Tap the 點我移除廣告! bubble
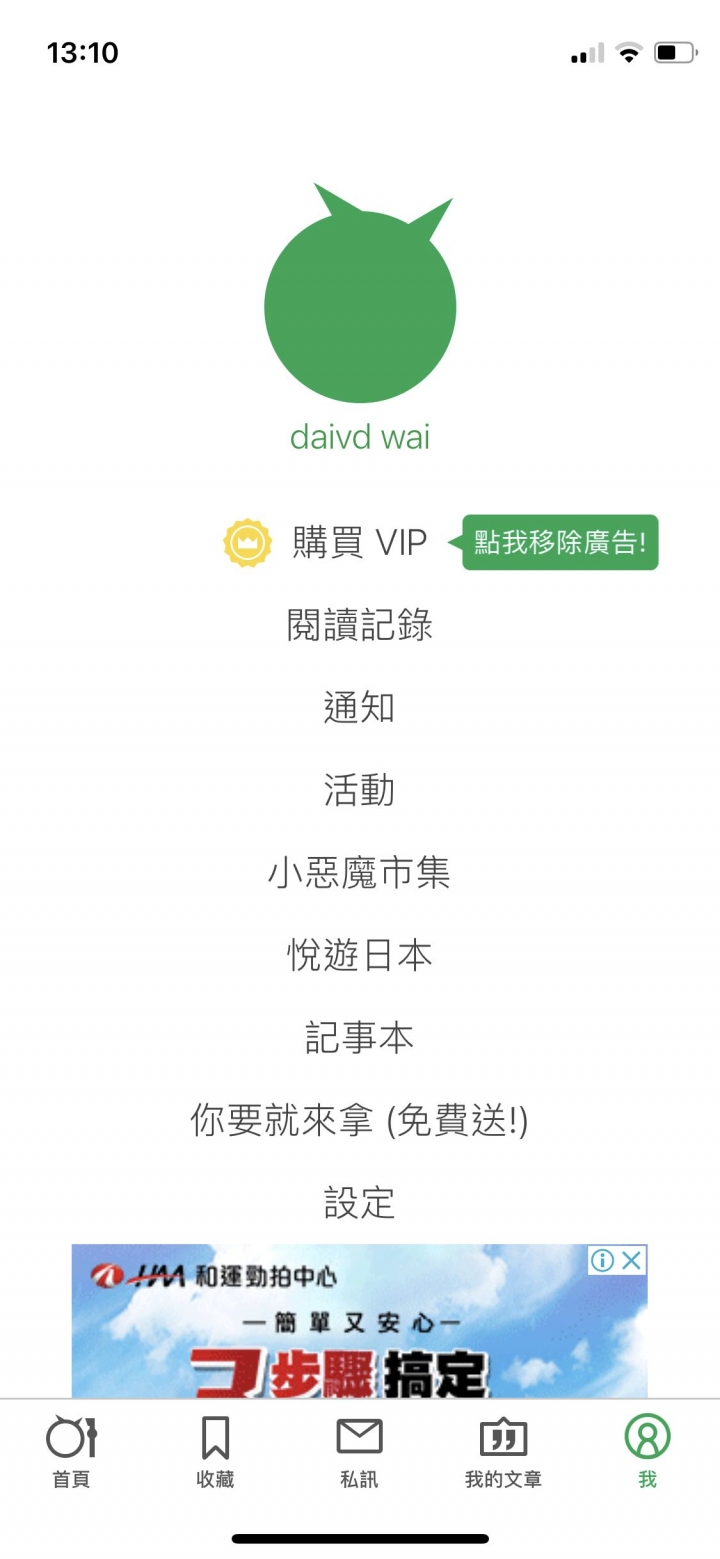Image resolution: width=720 pixels, height=1559 pixels. (560, 543)
